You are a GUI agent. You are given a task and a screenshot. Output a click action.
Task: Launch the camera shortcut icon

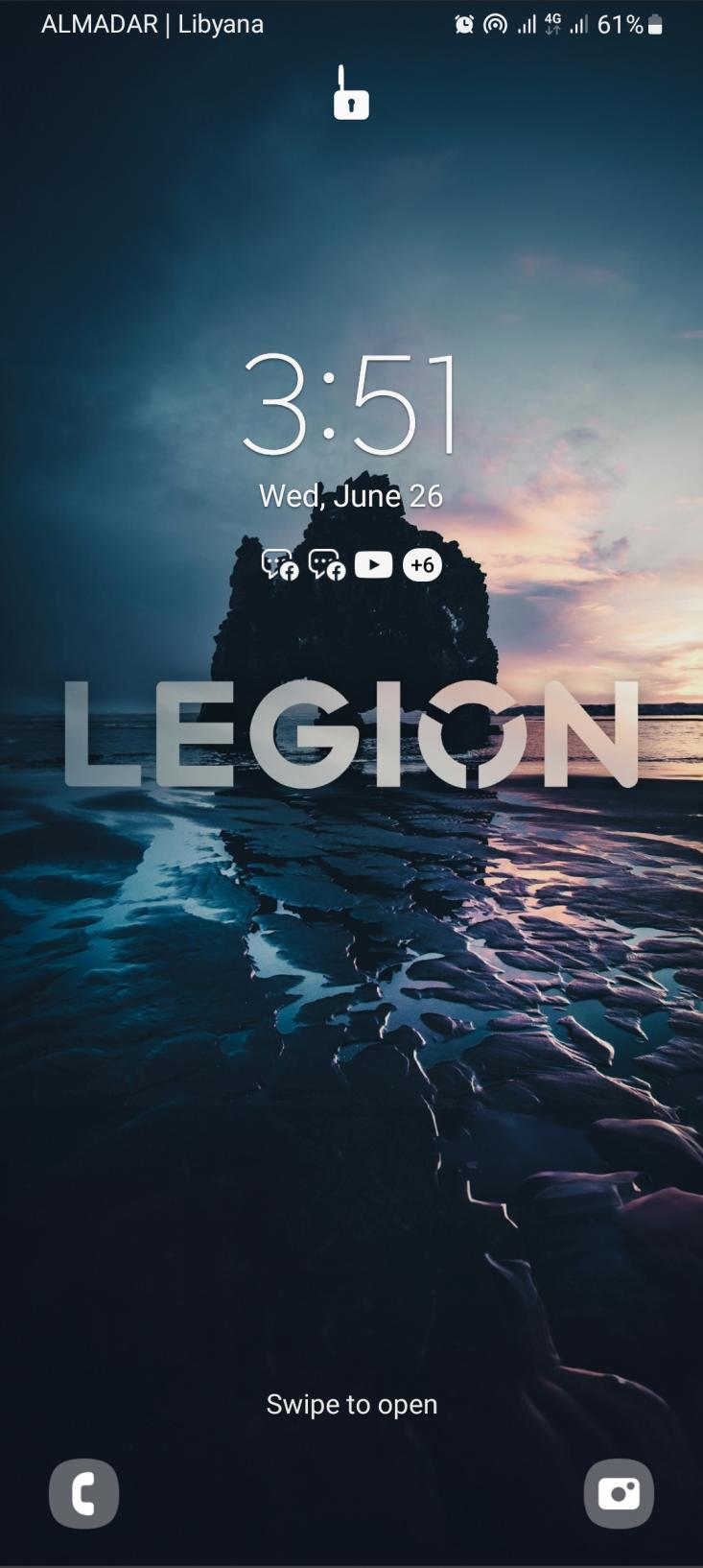[619, 1493]
